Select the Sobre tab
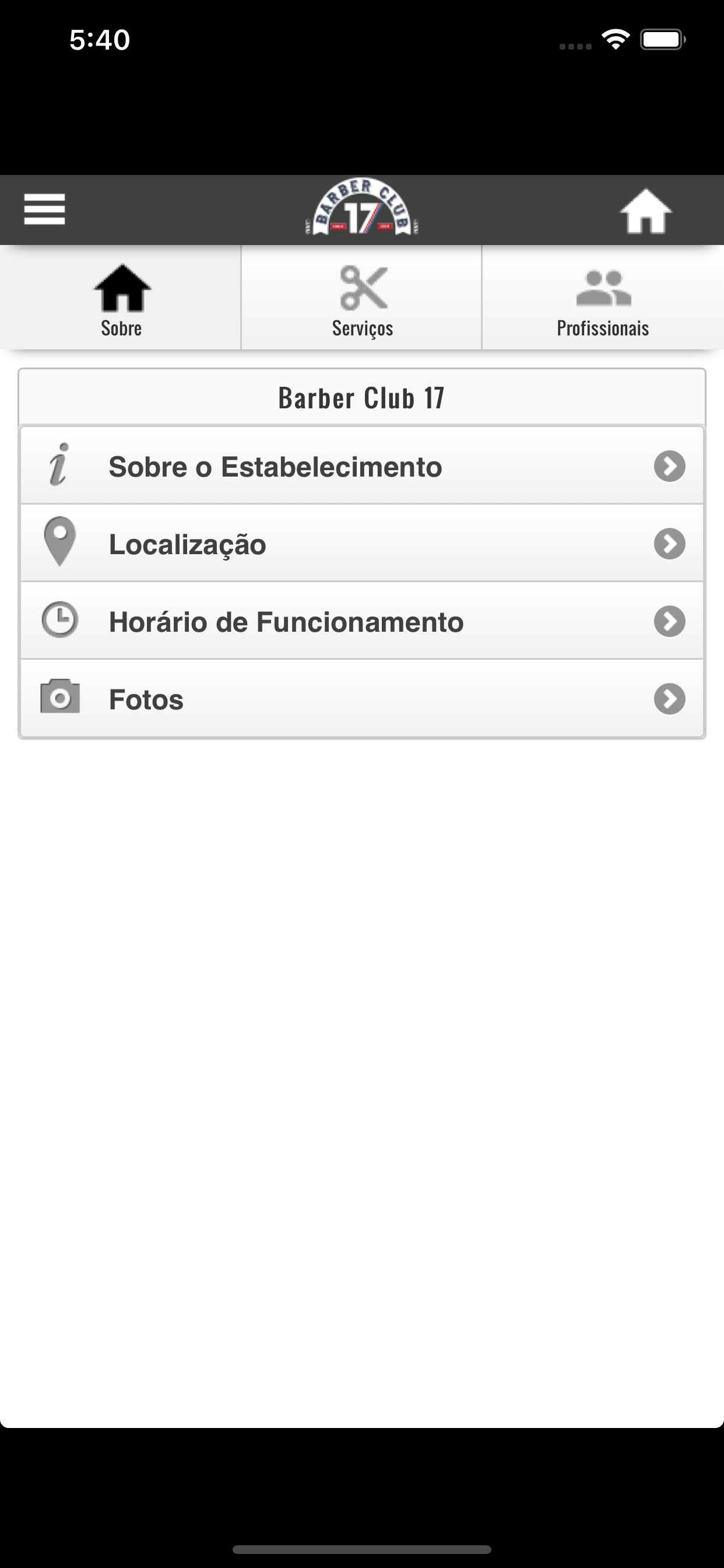 point(121,297)
